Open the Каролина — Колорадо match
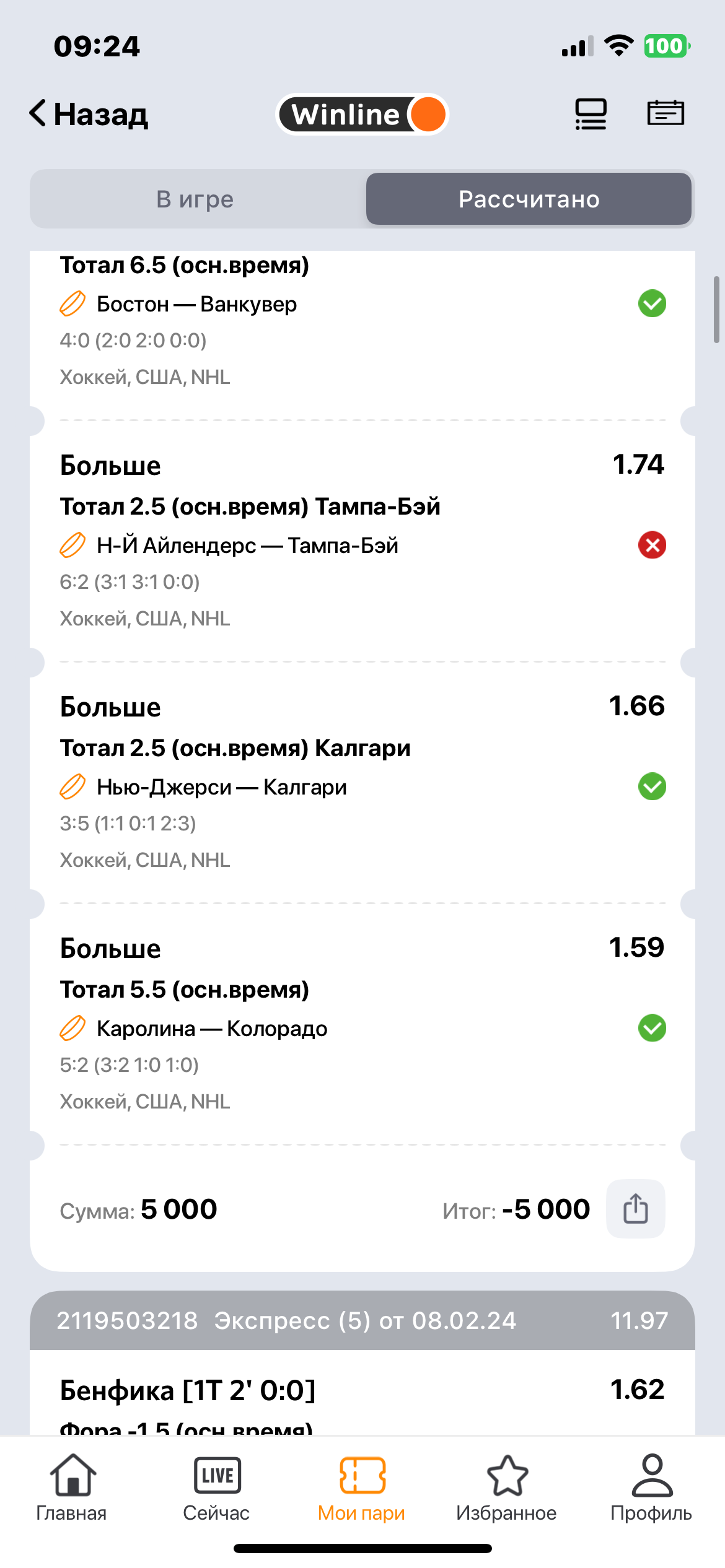The image size is (725, 1568). pyautogui.click(x=212, y=1029)
